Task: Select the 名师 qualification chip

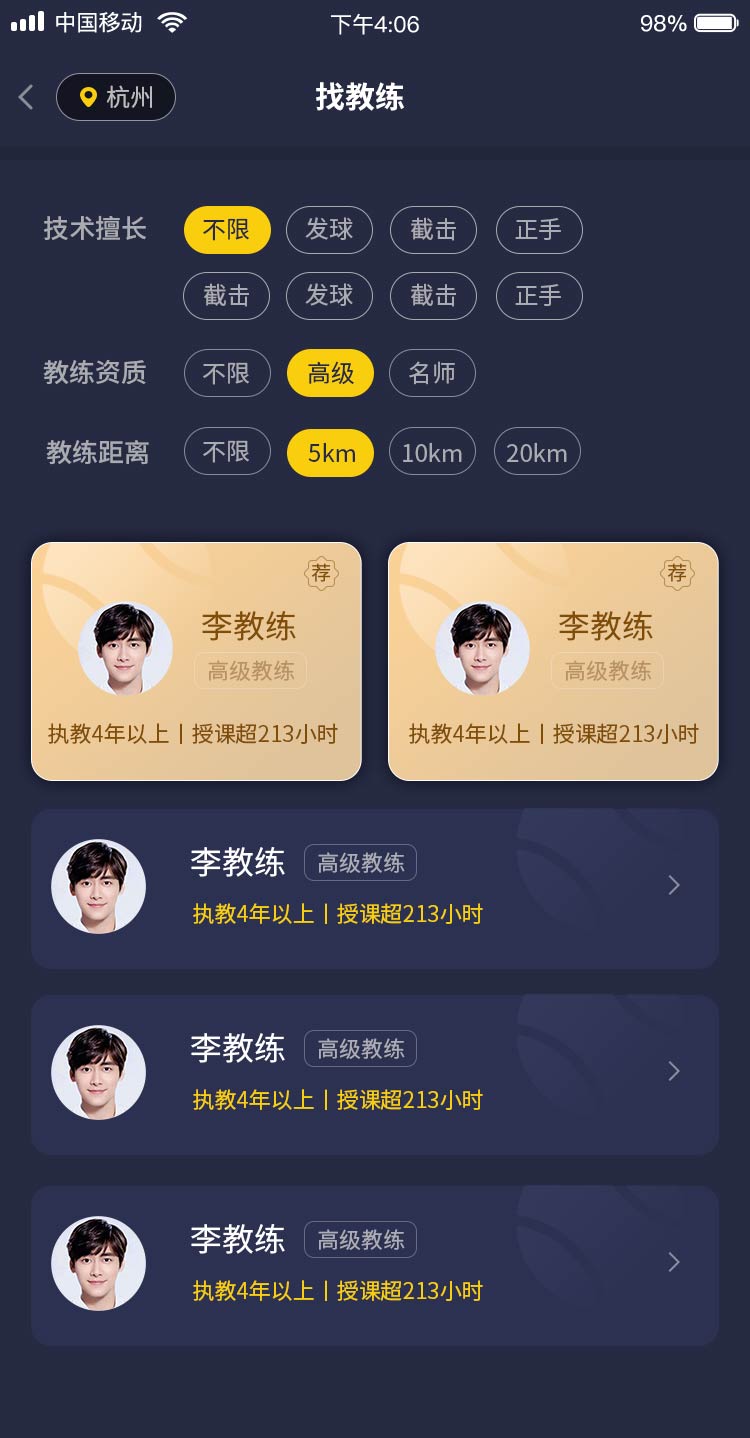Action: pyautogui.click(x=432, y=373)
